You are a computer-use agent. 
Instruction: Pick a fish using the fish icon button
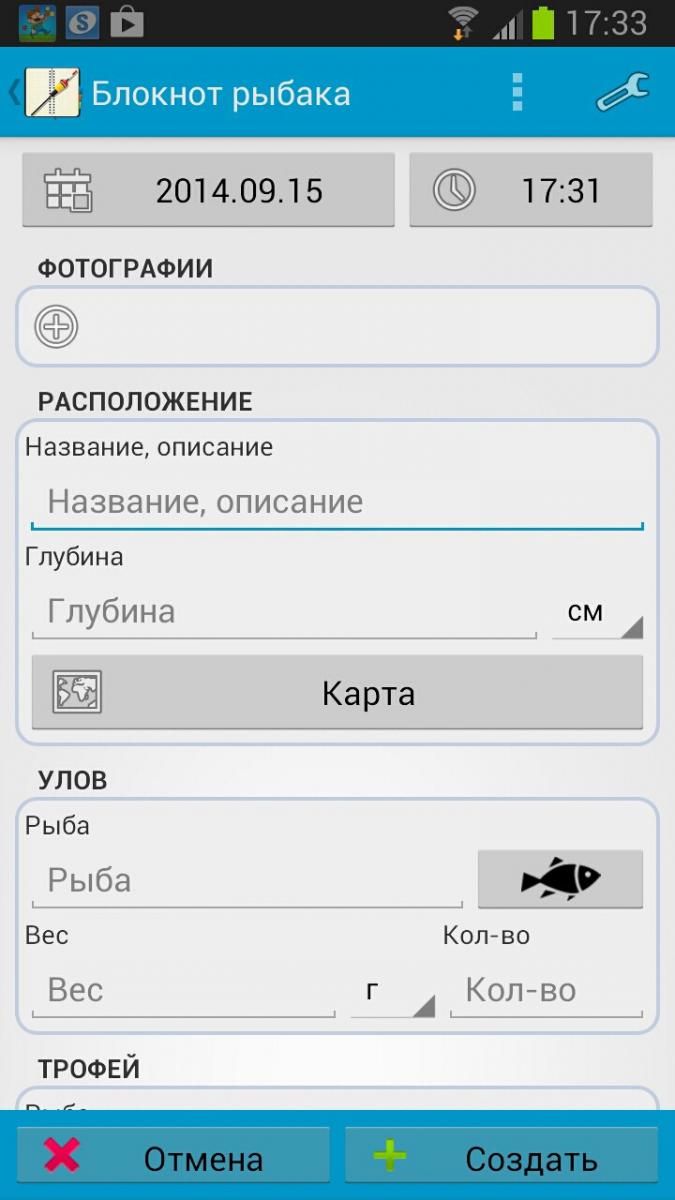pyautogui.click(x=560, y=879)
